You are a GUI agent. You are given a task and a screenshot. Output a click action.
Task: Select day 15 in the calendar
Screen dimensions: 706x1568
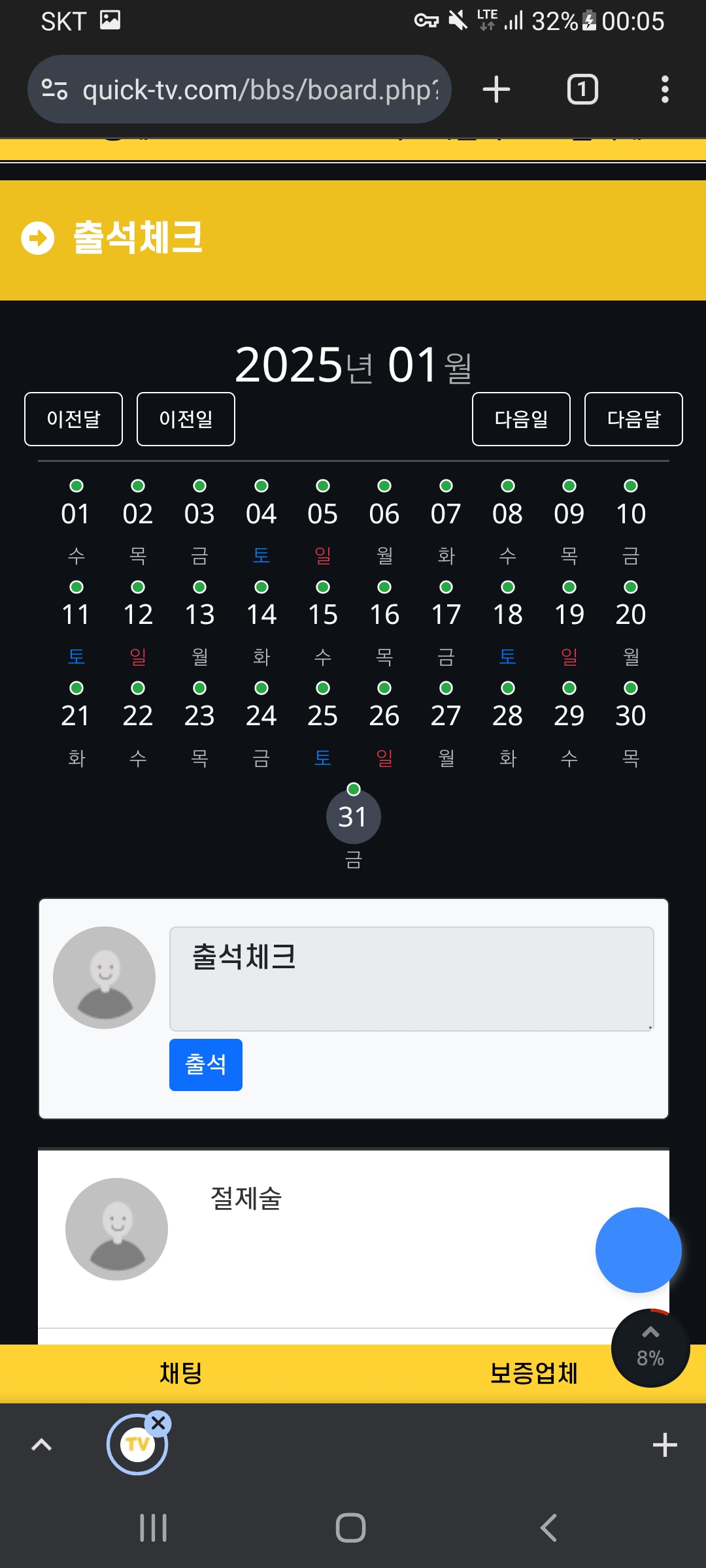click(323, 614)
